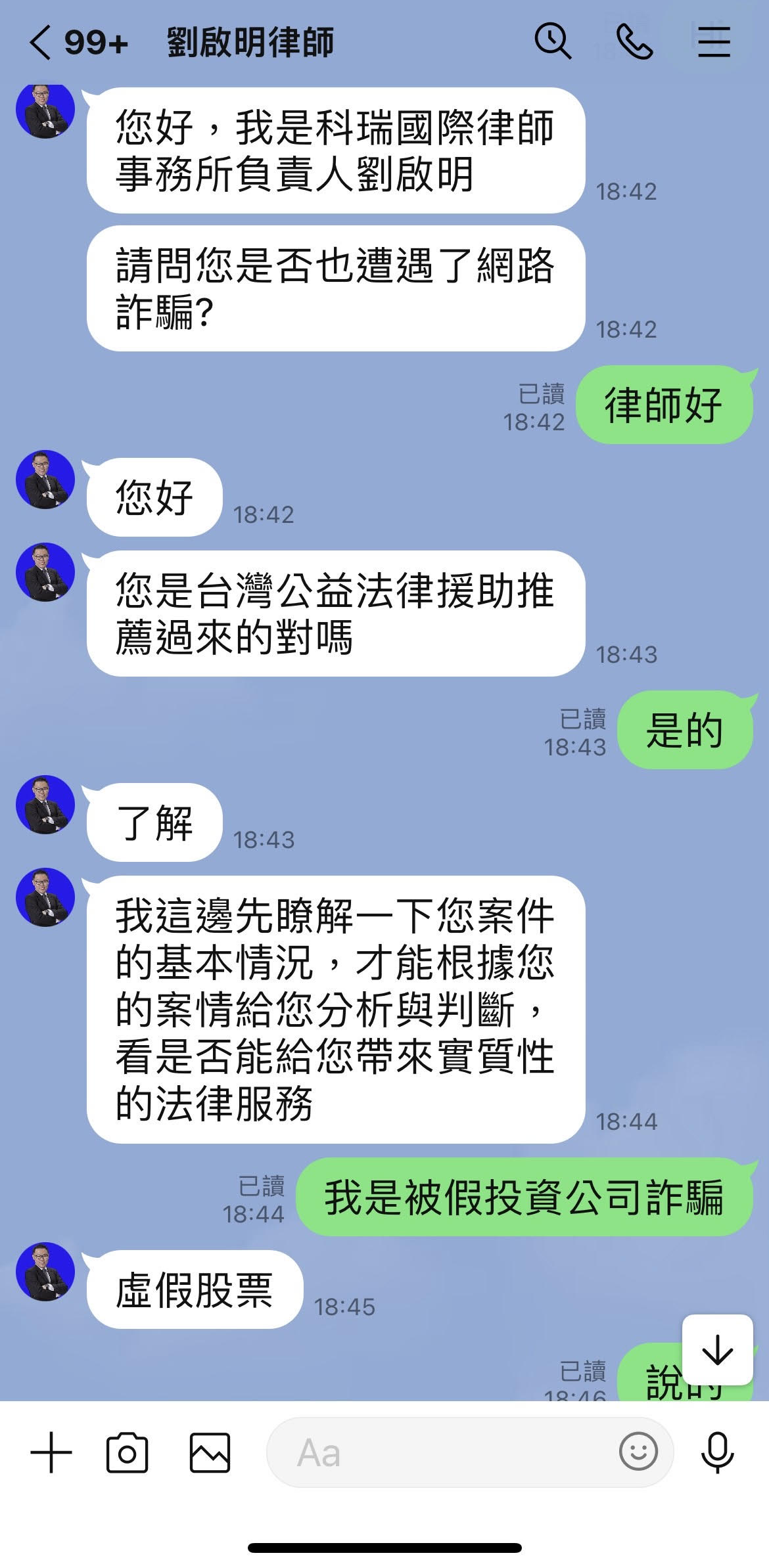Viewport: 769px width, 1568px height.
Task: Open the emoji and sticker picker
Action: coord(638,1452)
